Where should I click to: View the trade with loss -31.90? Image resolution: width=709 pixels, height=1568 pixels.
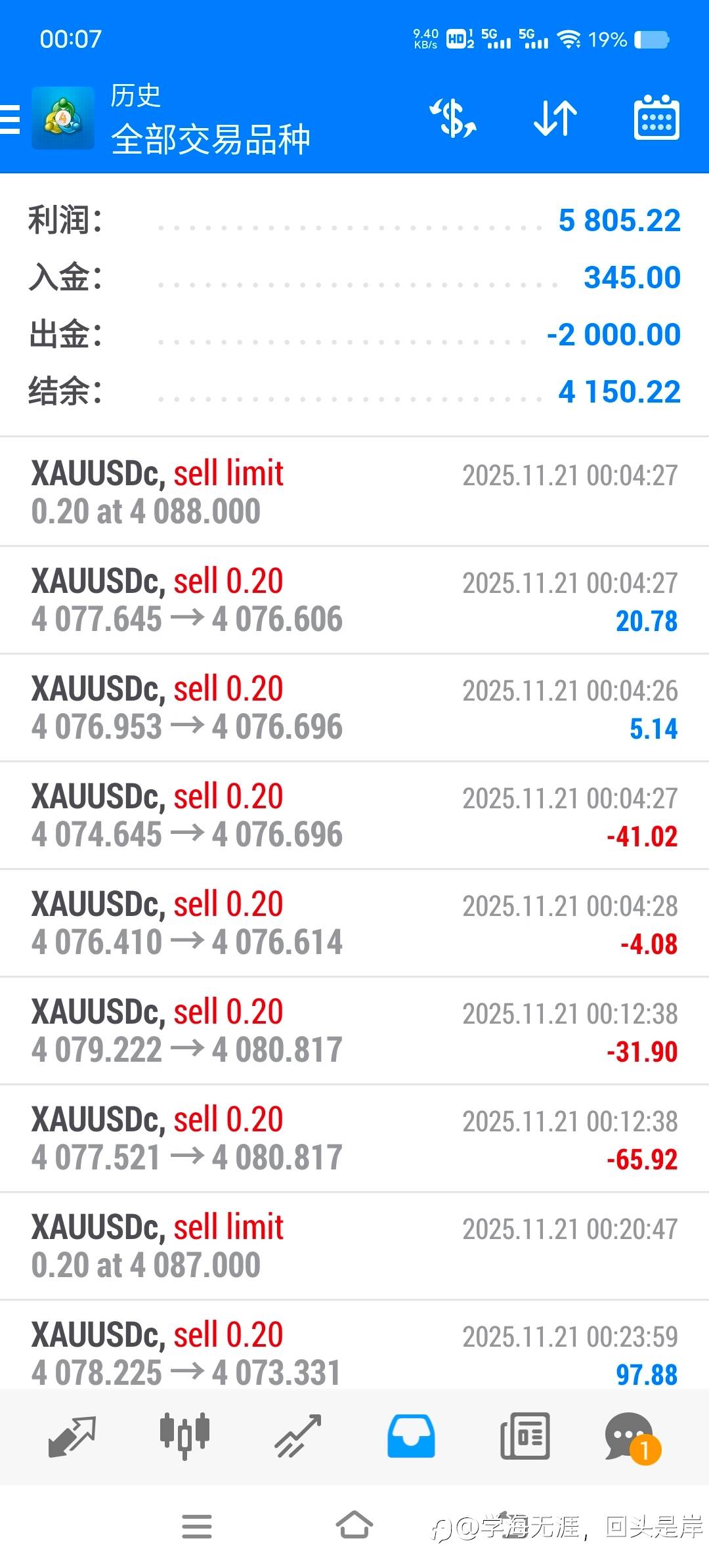(354, 1031)
